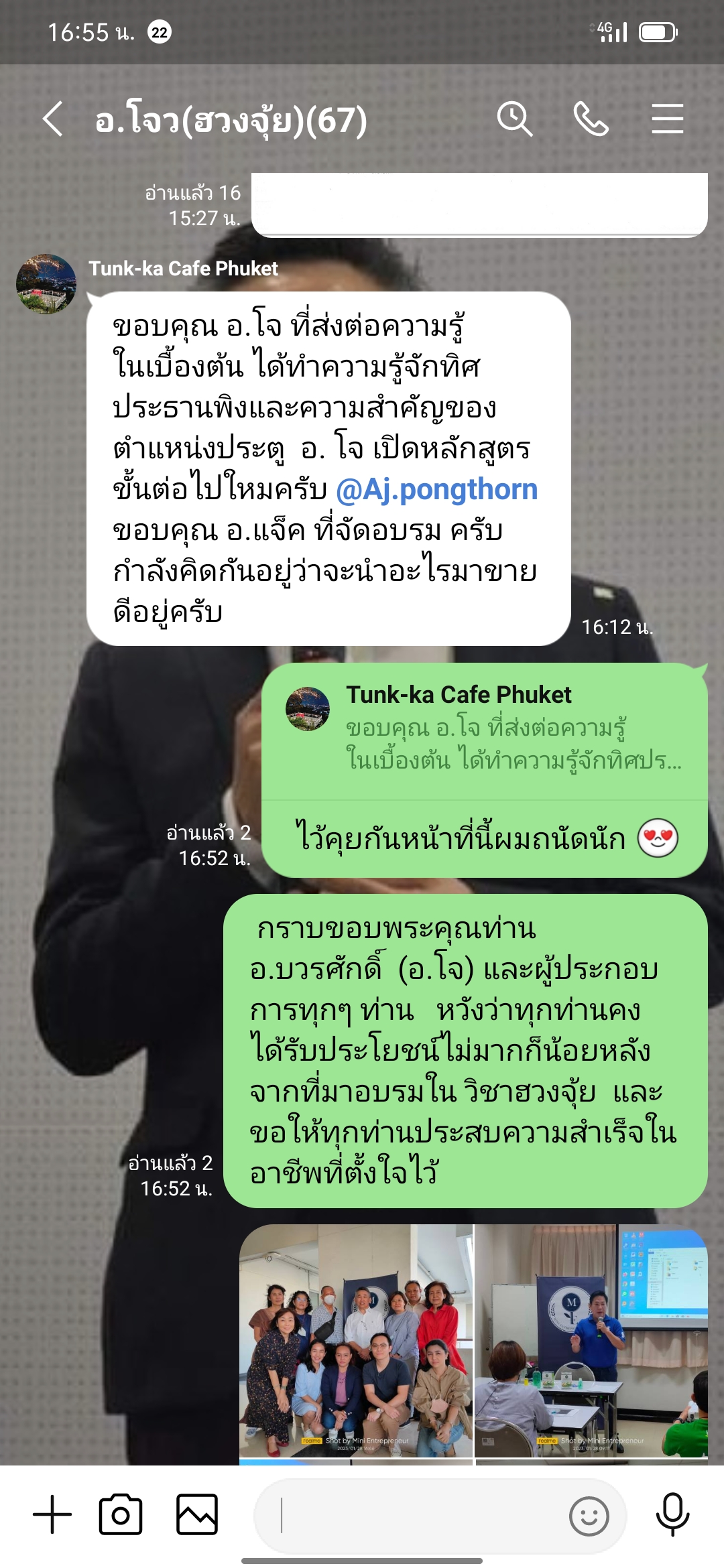Open the chat settings menu

pyautogui.click(x=667, y=120)
